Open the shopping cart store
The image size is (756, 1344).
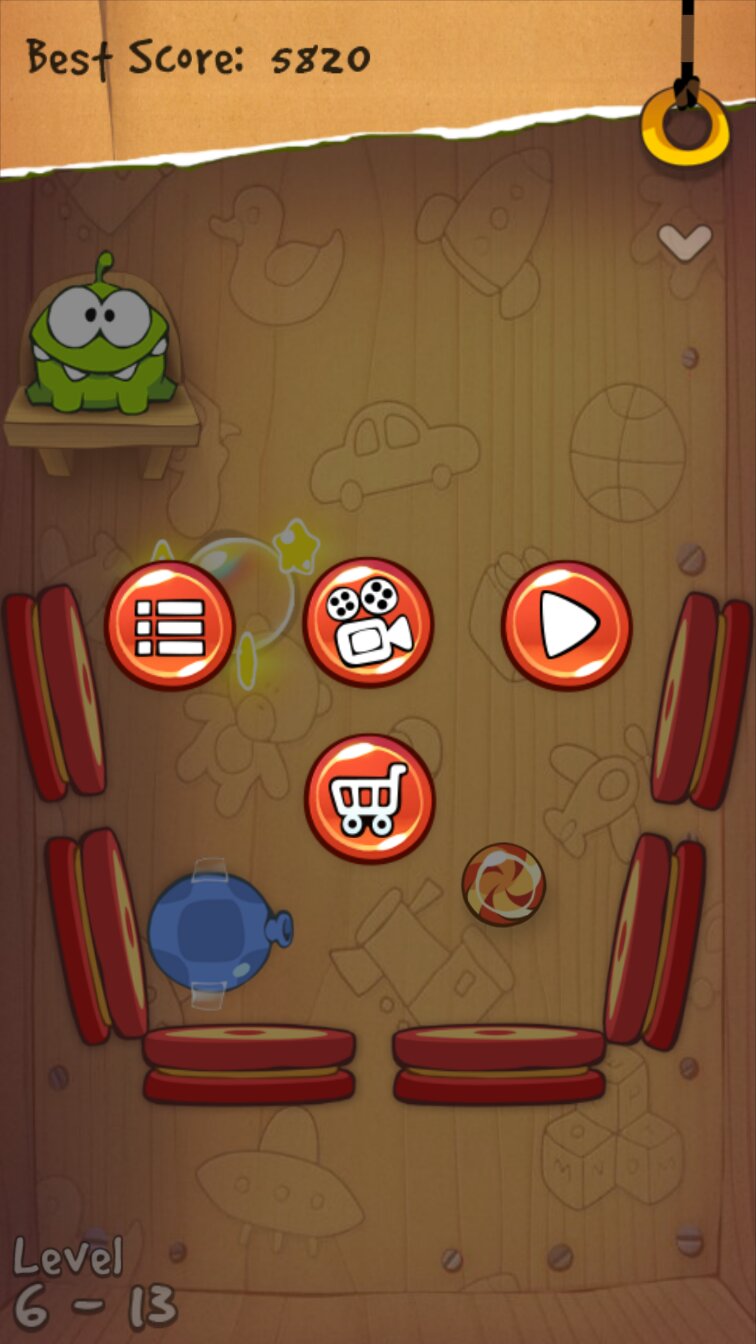click(x=369, y=798)
